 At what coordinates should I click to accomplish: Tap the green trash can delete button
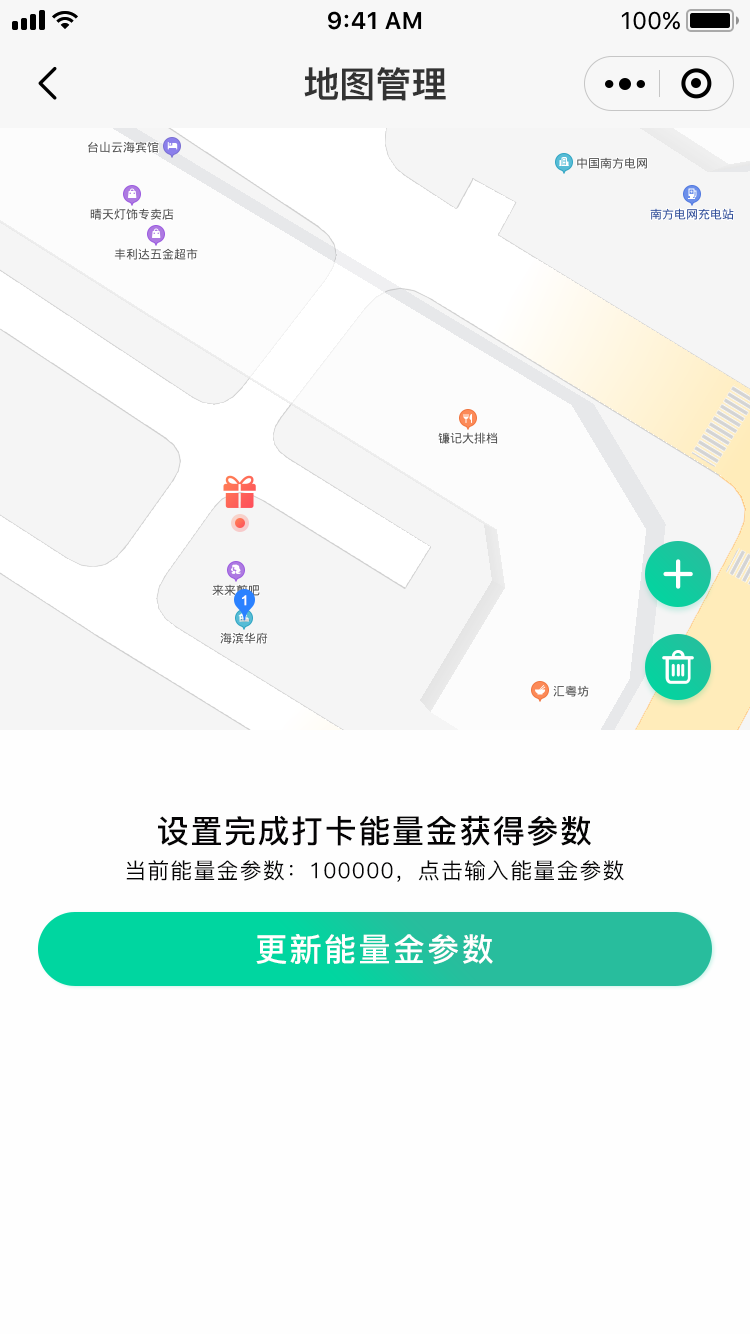pos(678,667)
